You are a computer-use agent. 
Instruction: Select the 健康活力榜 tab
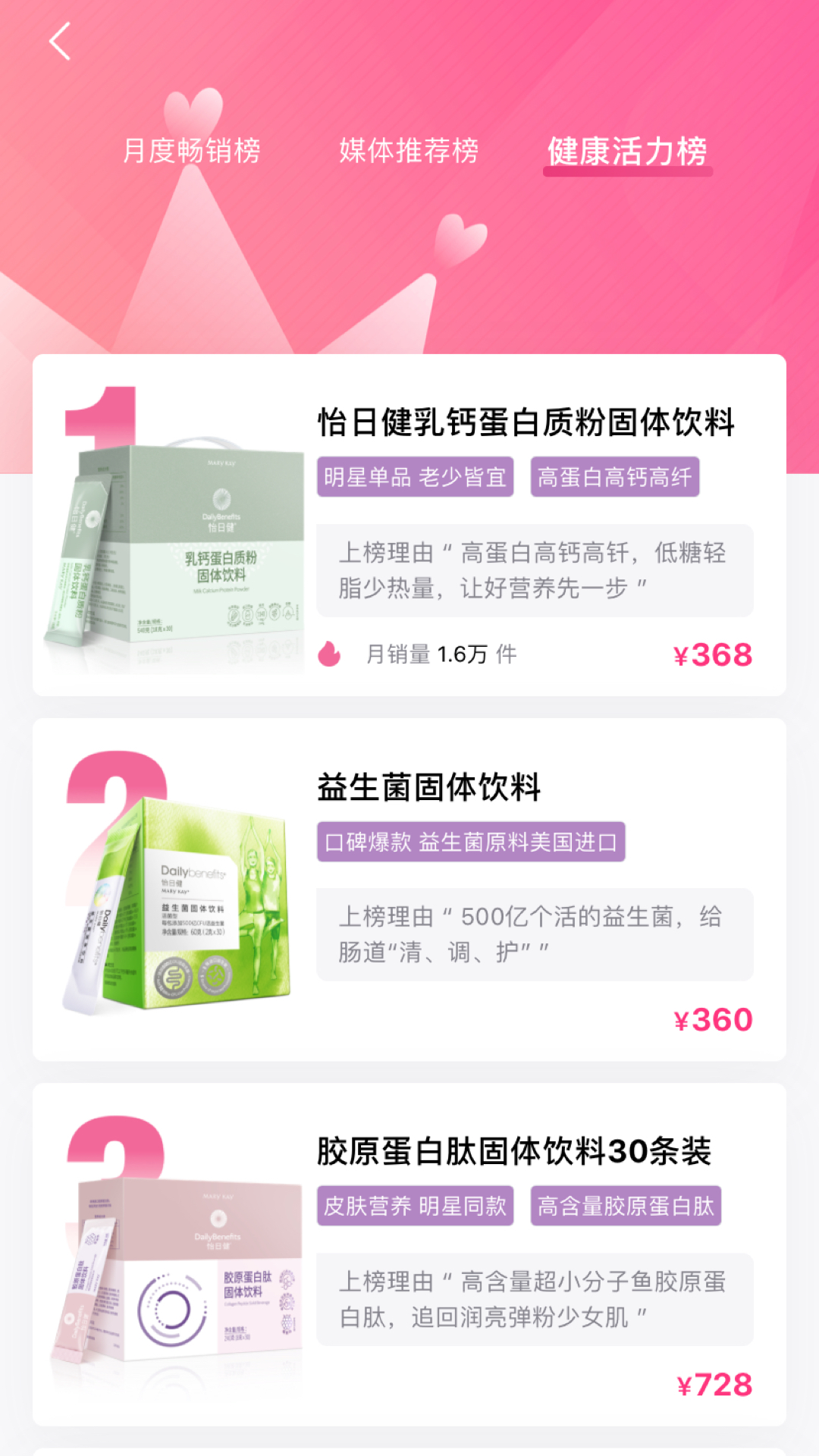coord(627,151)
